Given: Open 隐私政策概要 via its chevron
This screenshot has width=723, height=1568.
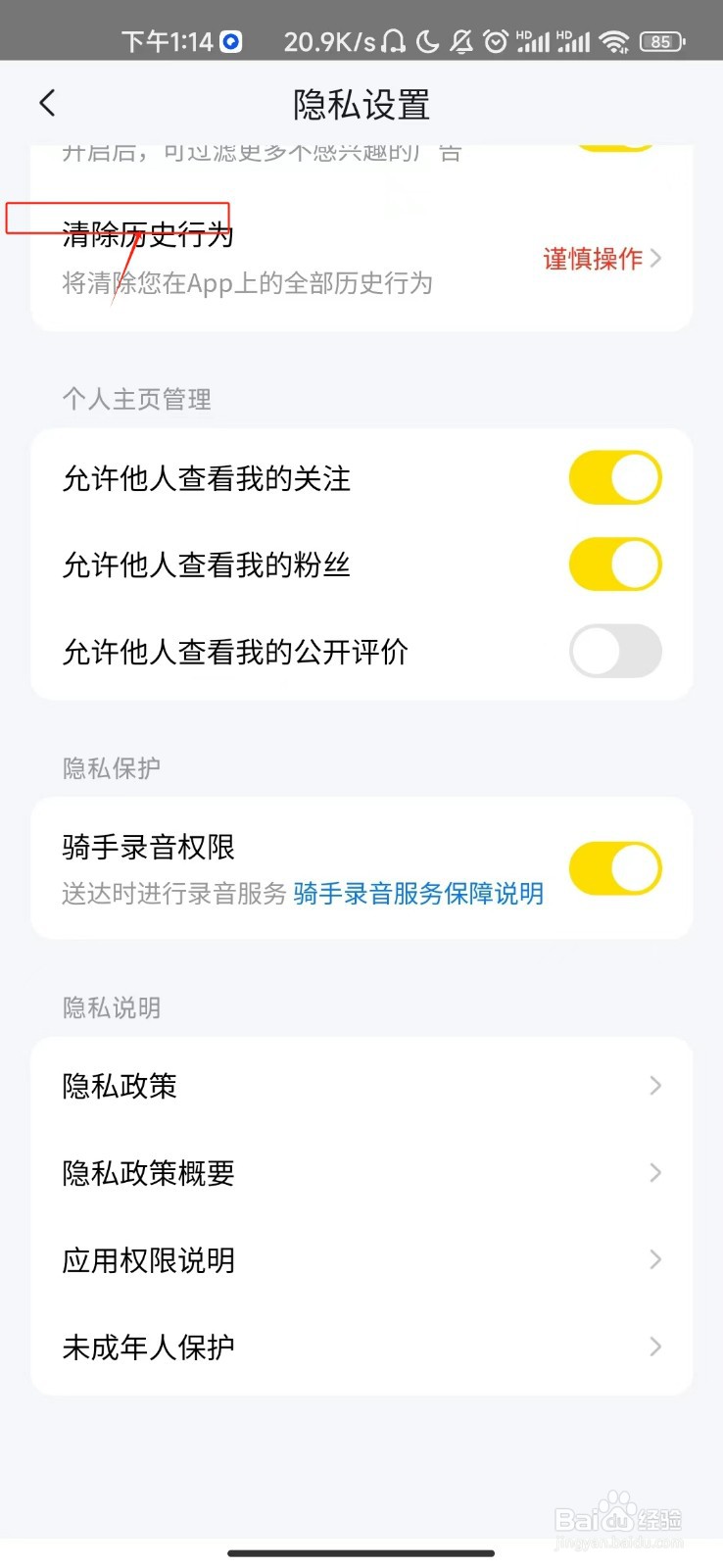Looking at the screenshot, I should click(x=654, y=1173).
